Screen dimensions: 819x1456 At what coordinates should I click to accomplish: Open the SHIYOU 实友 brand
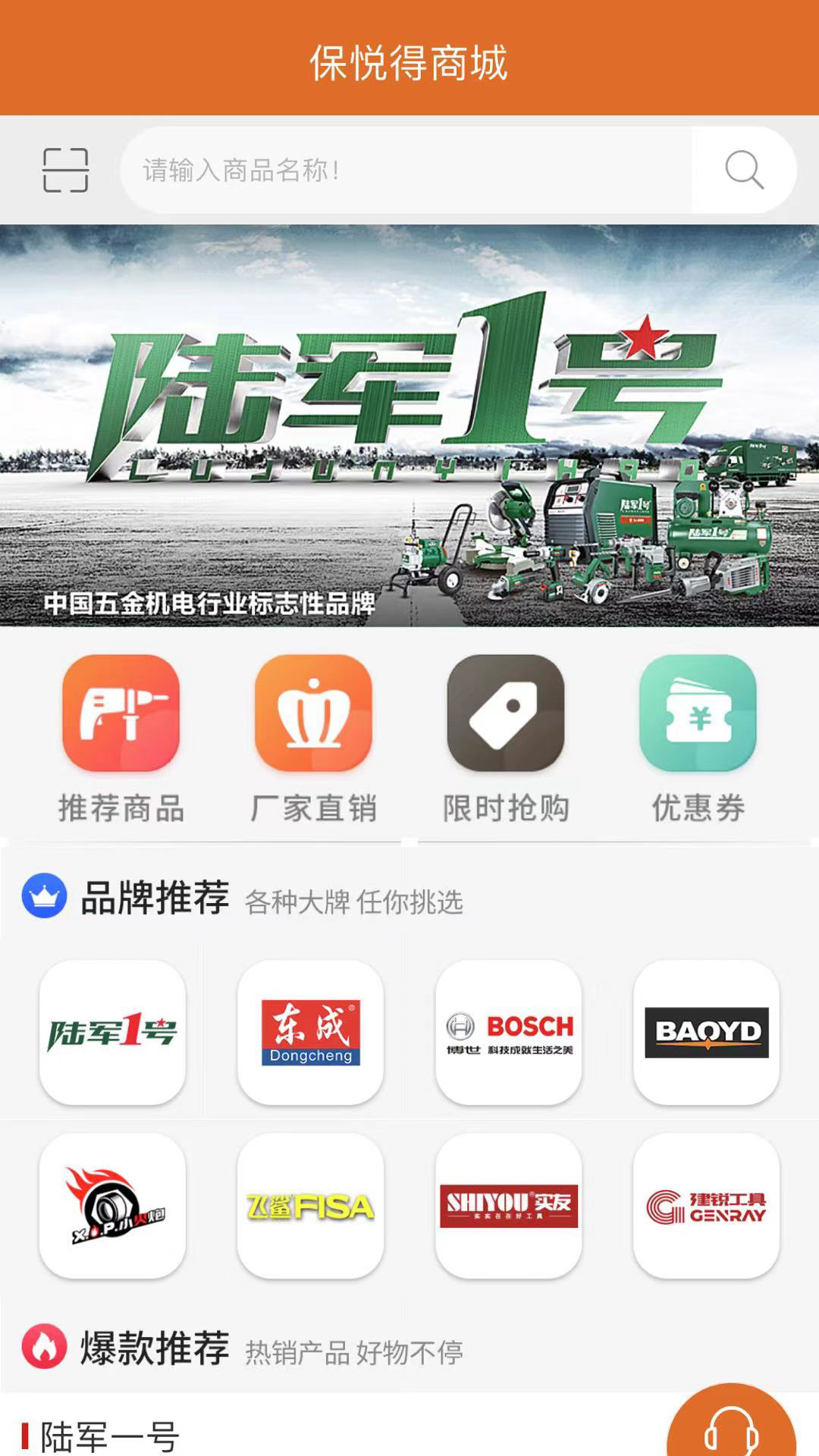click(x=509, y=1206)
